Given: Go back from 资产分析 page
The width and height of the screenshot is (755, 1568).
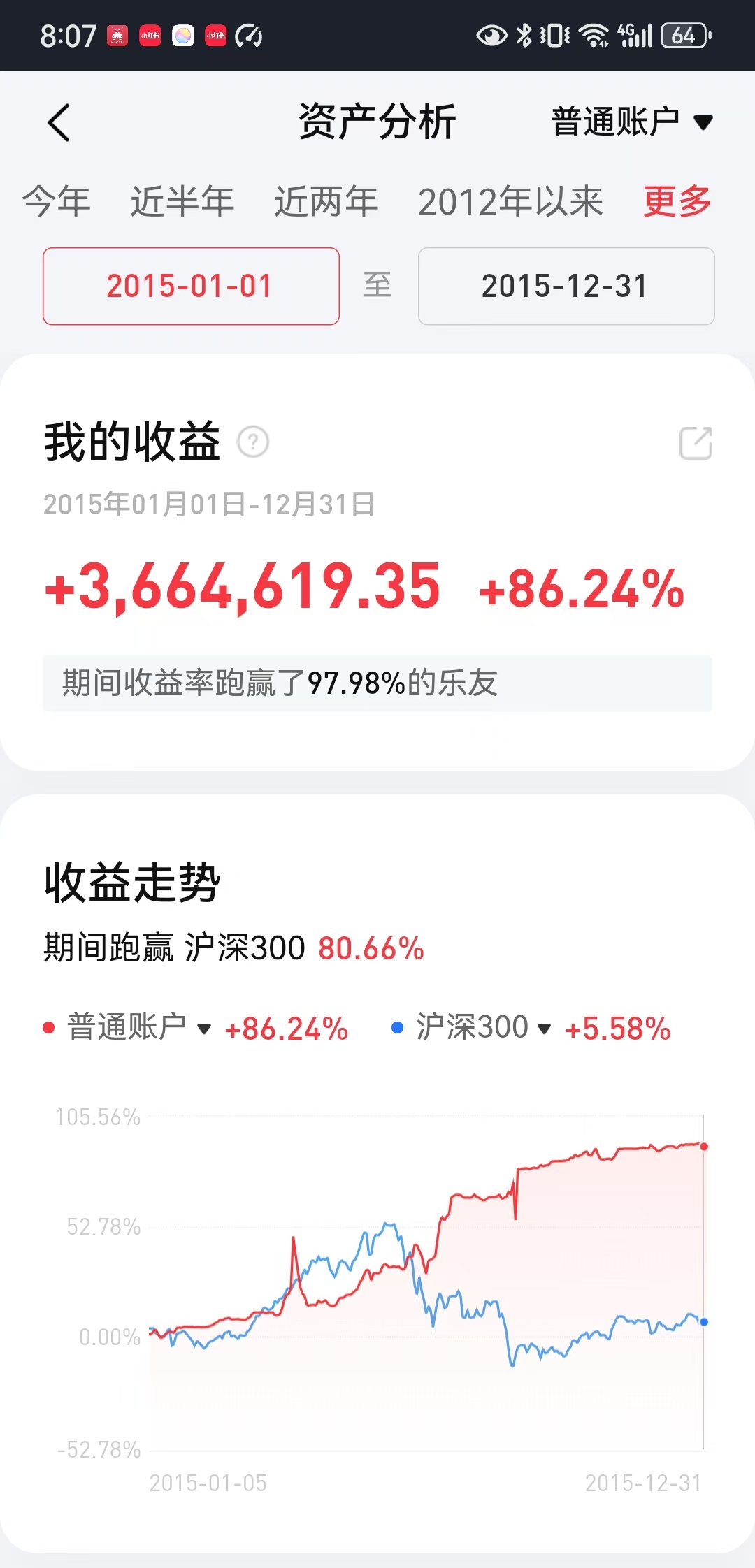Looking at the screenshot, I should tap(59, 123).
